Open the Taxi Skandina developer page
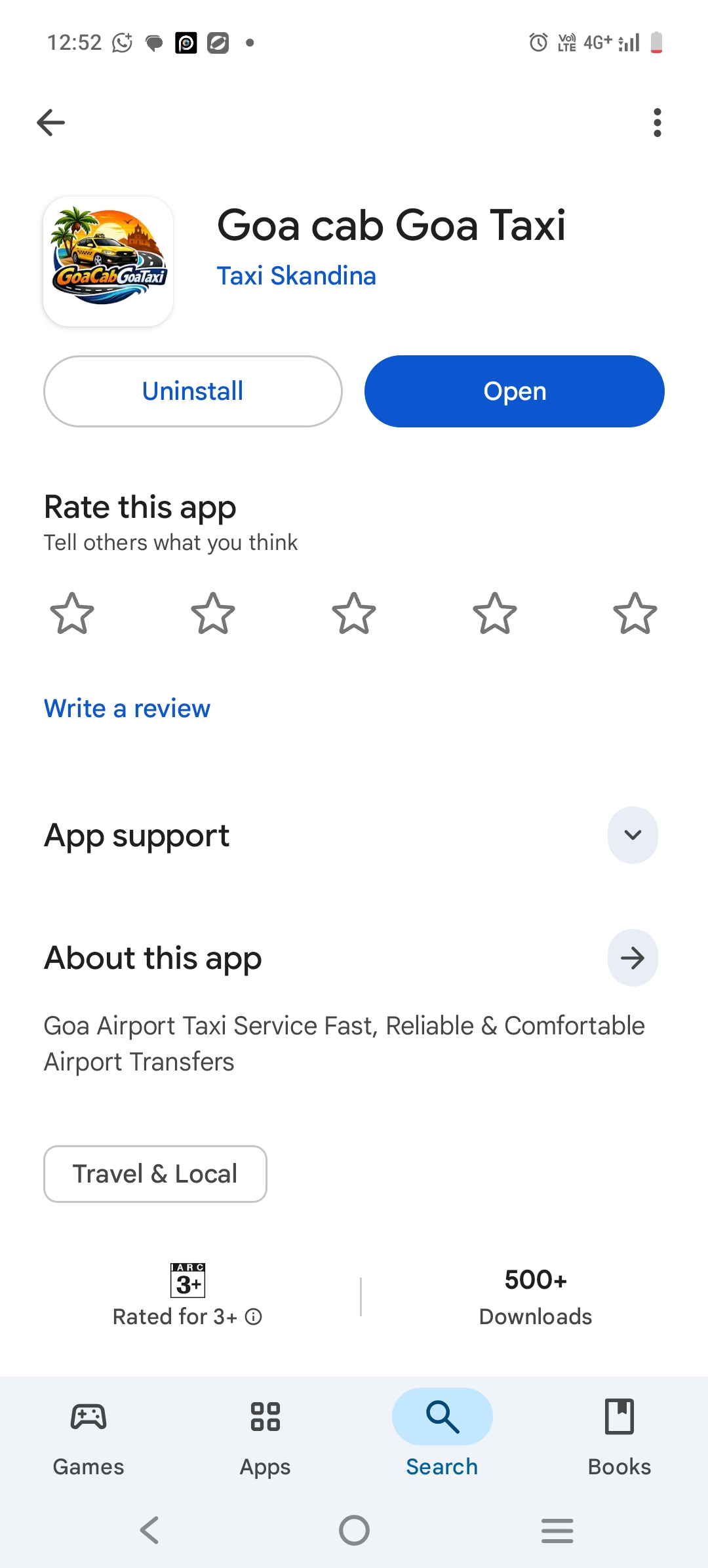The image size is (708, 1568). (x=296, y=276)
